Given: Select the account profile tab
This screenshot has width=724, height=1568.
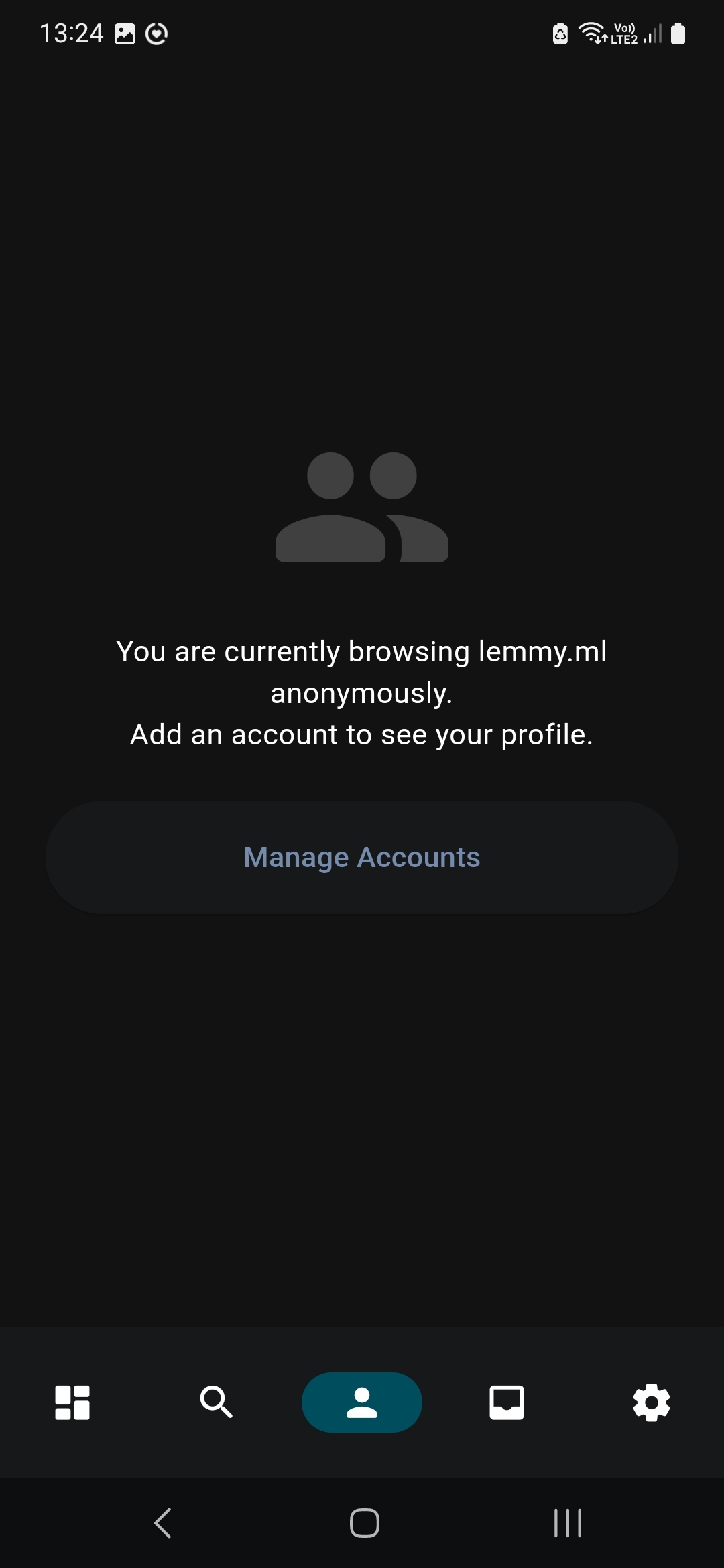Looking at the screenshot, I should point(362,1402).
